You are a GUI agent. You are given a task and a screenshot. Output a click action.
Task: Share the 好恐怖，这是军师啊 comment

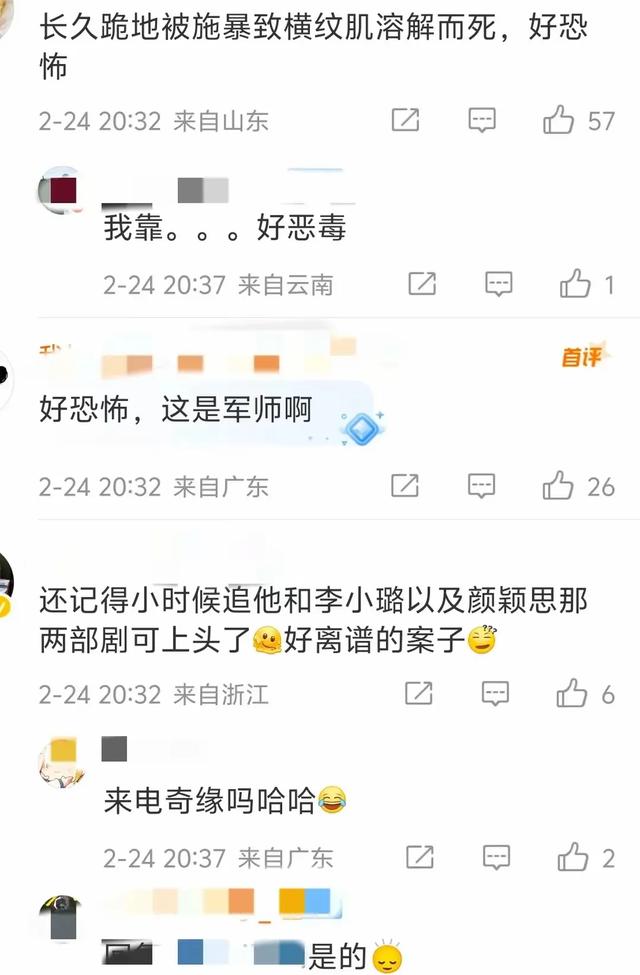[x=405, y=487]
